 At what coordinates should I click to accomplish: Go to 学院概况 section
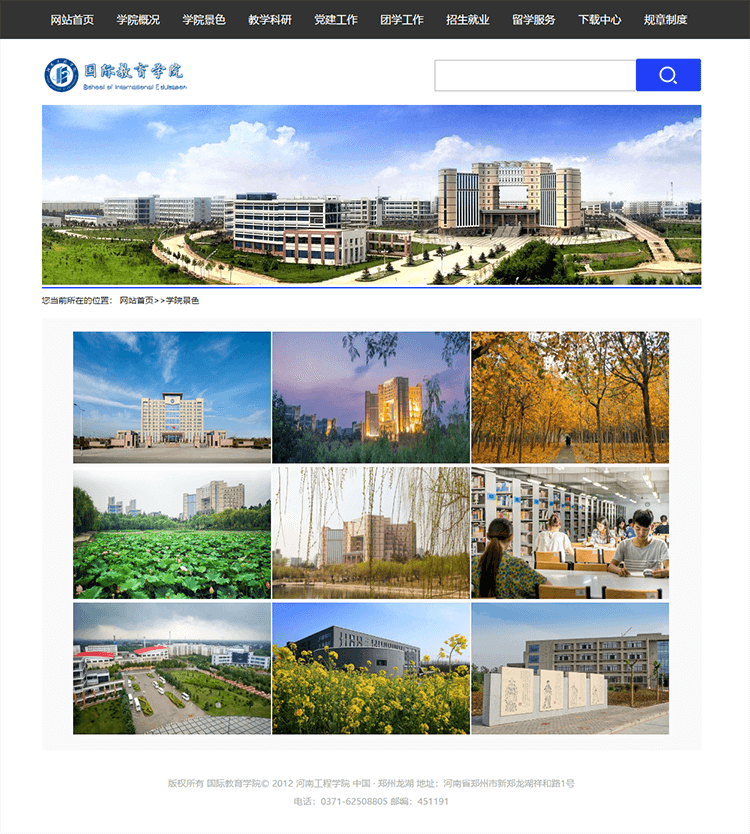pos(138,19)
